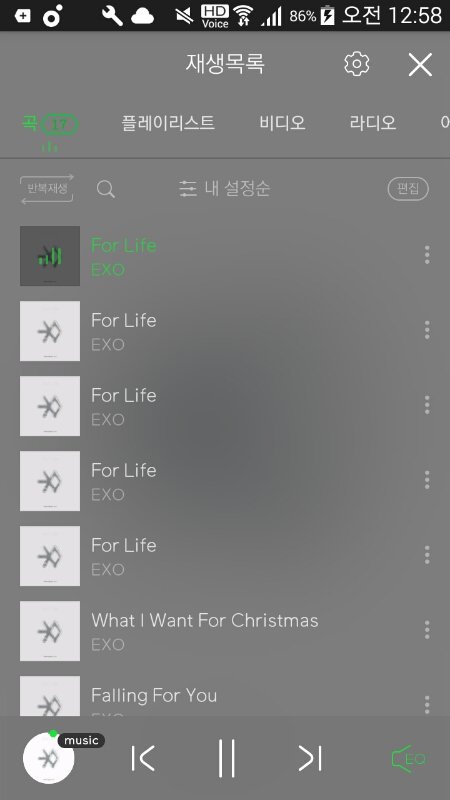Switch to the 라디오 tab
The height and width of the screenshot is (800, 450).
373,123
